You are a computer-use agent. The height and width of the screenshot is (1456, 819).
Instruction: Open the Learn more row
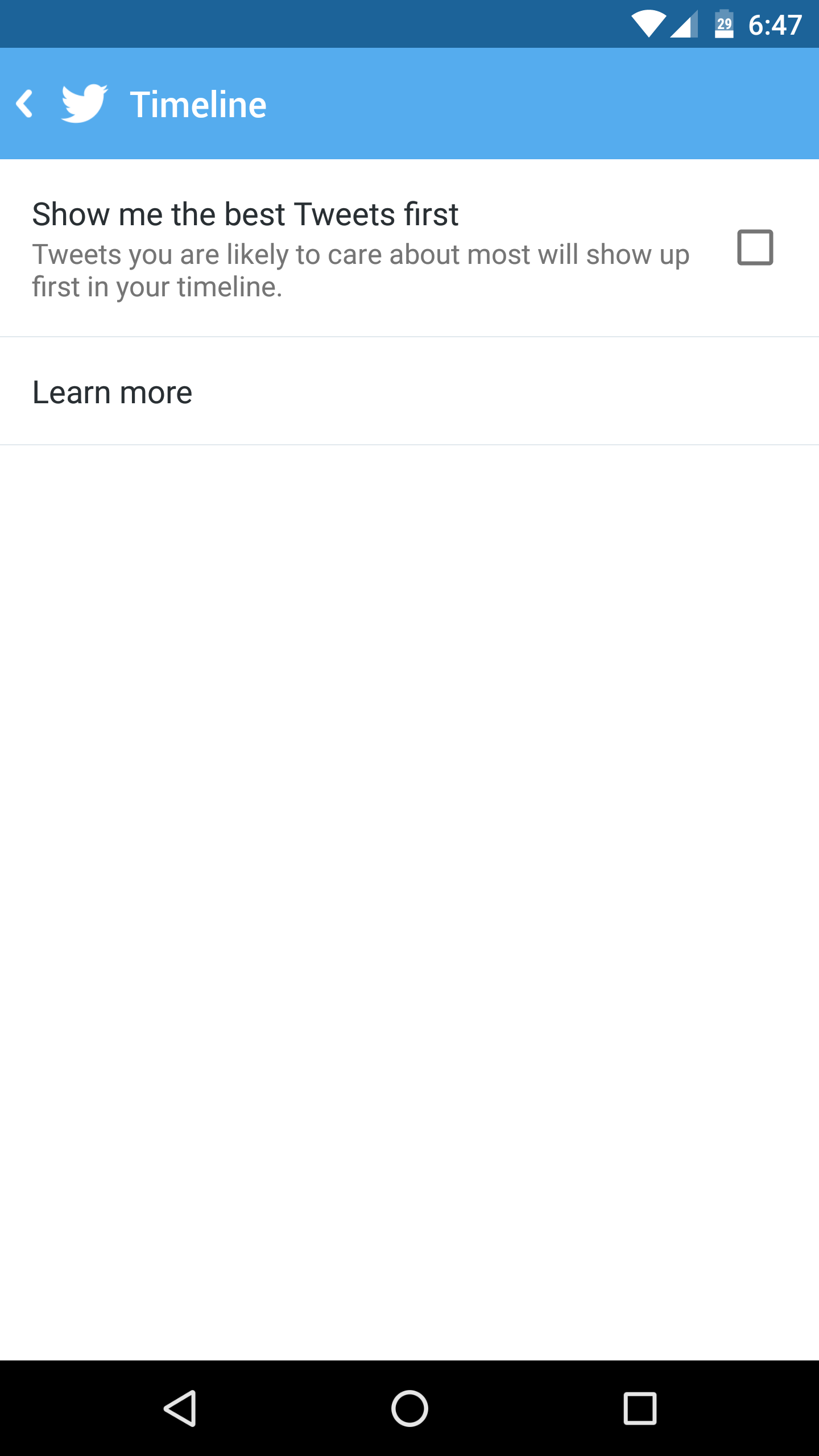tap(409, 392)
